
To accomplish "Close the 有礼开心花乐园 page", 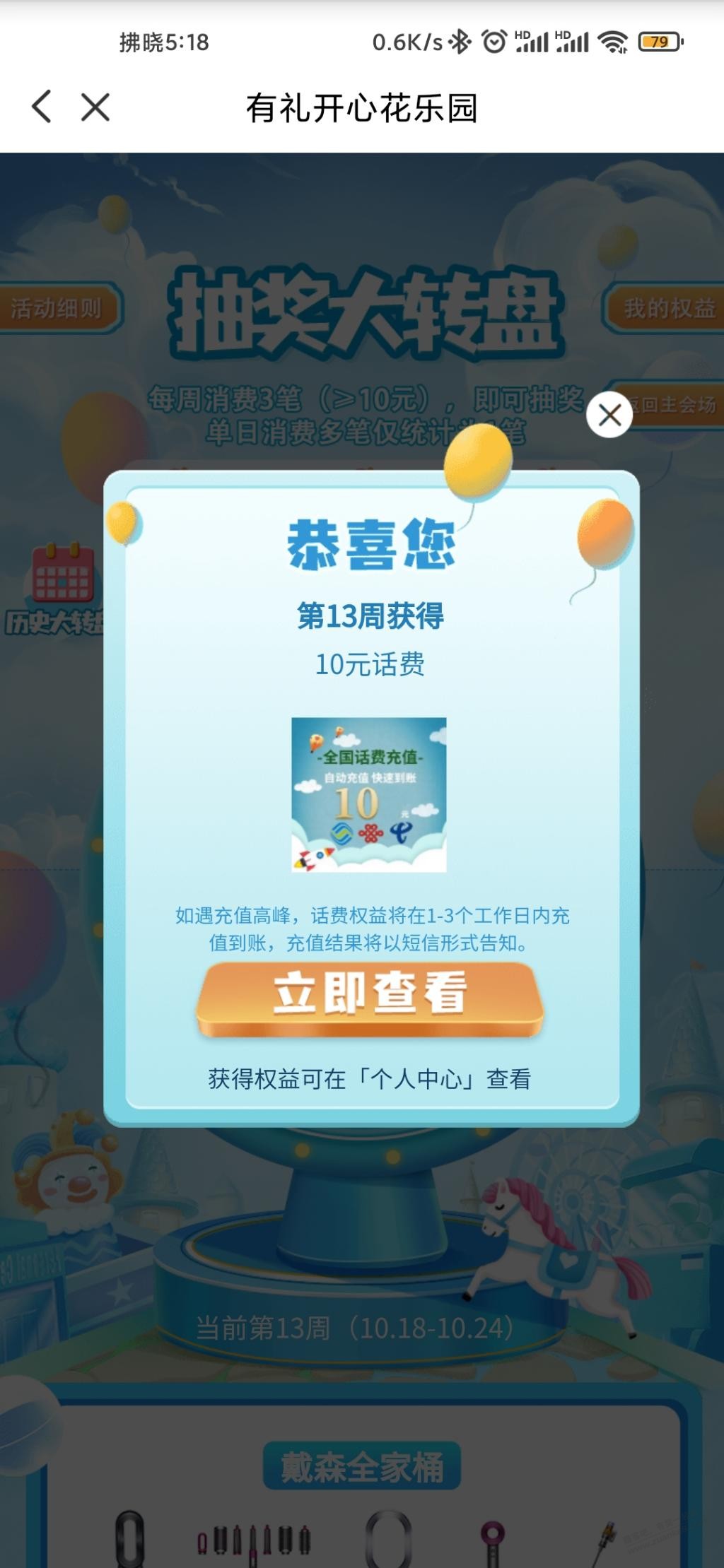I will [x=95, y=107].
